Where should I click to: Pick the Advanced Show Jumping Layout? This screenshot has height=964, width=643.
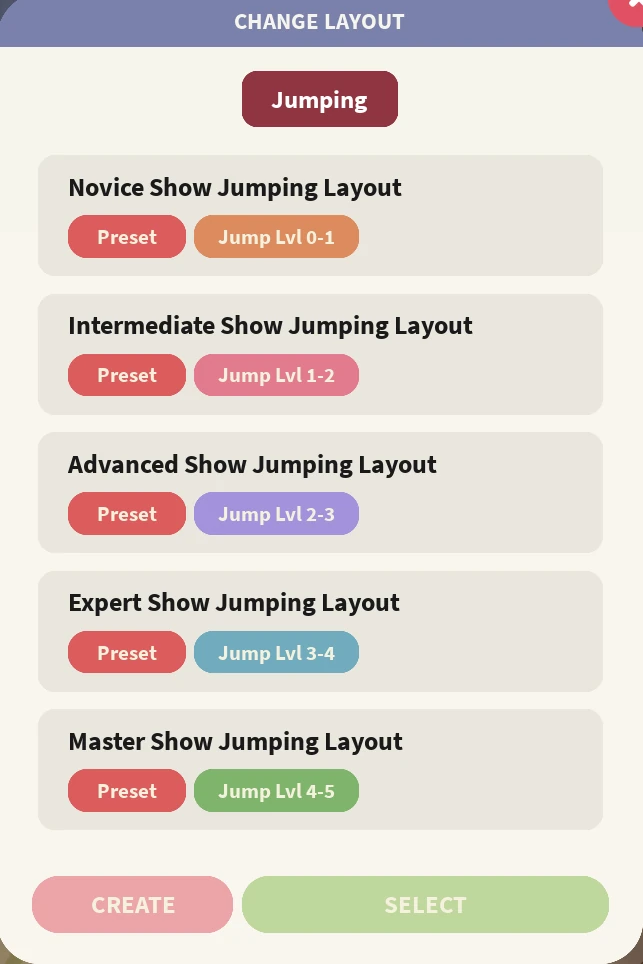(320, 492)
